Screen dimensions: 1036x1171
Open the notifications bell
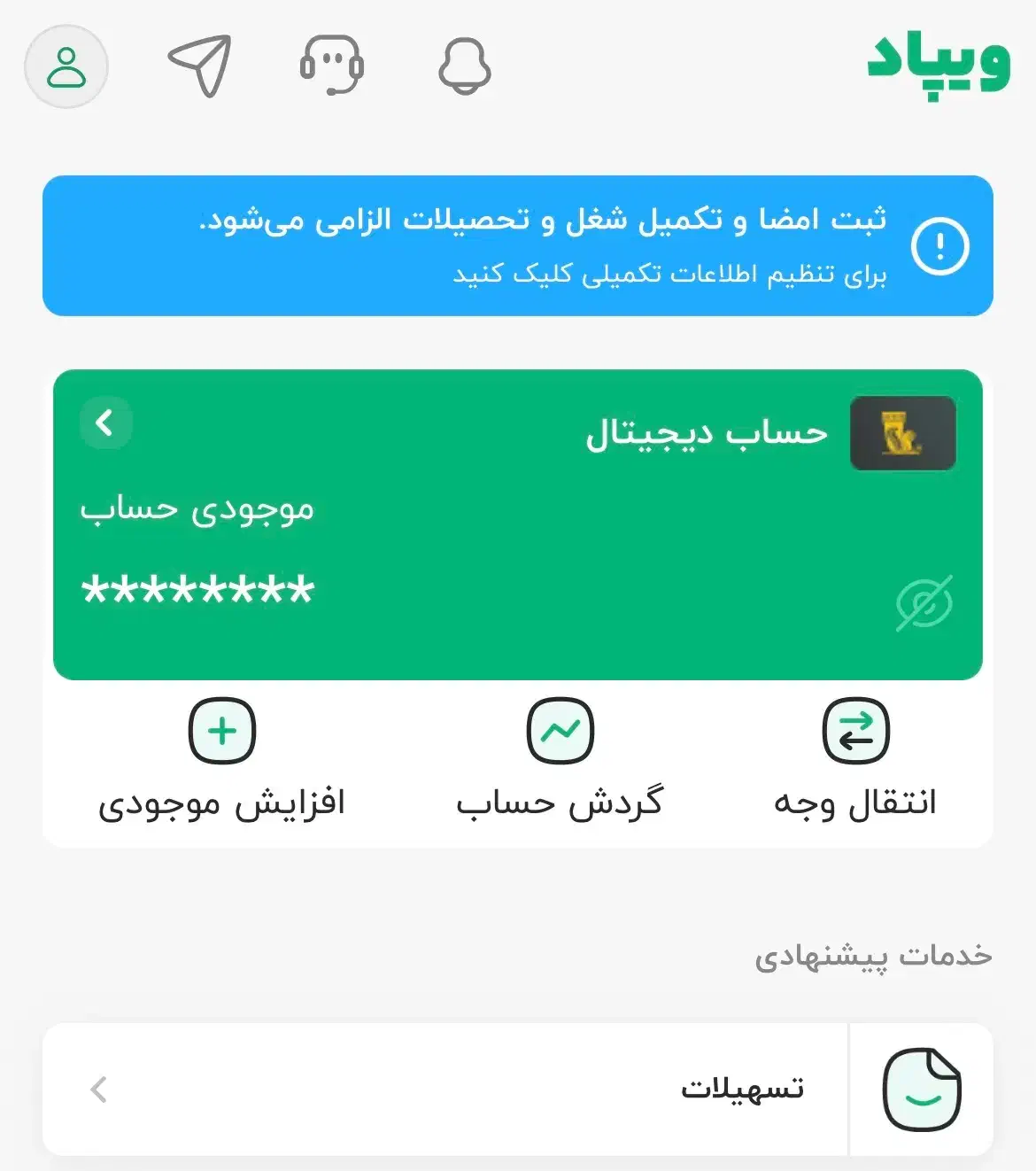(x=465, y=65)
